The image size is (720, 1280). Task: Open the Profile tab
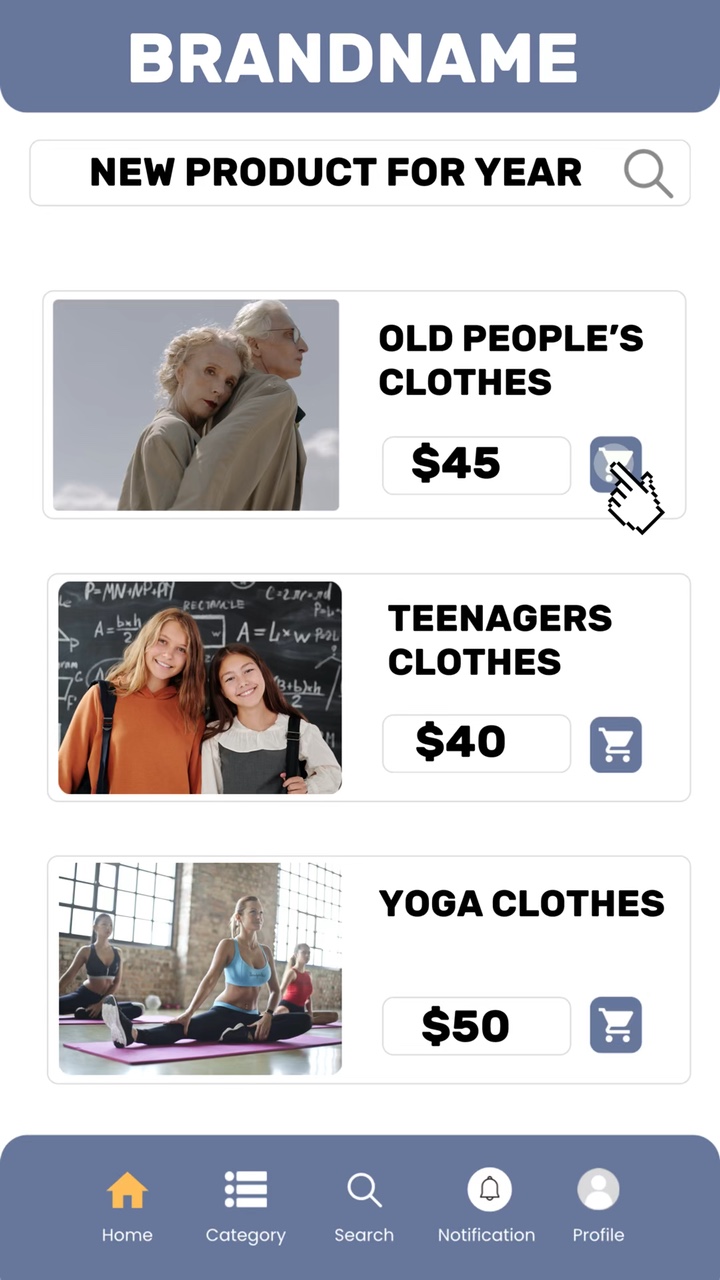click(598, 1207)
